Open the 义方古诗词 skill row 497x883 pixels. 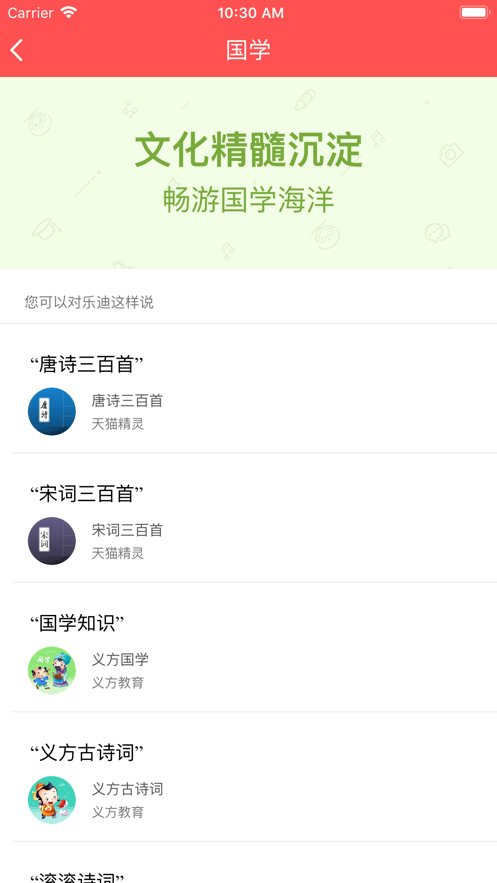(x=248, y=777)
